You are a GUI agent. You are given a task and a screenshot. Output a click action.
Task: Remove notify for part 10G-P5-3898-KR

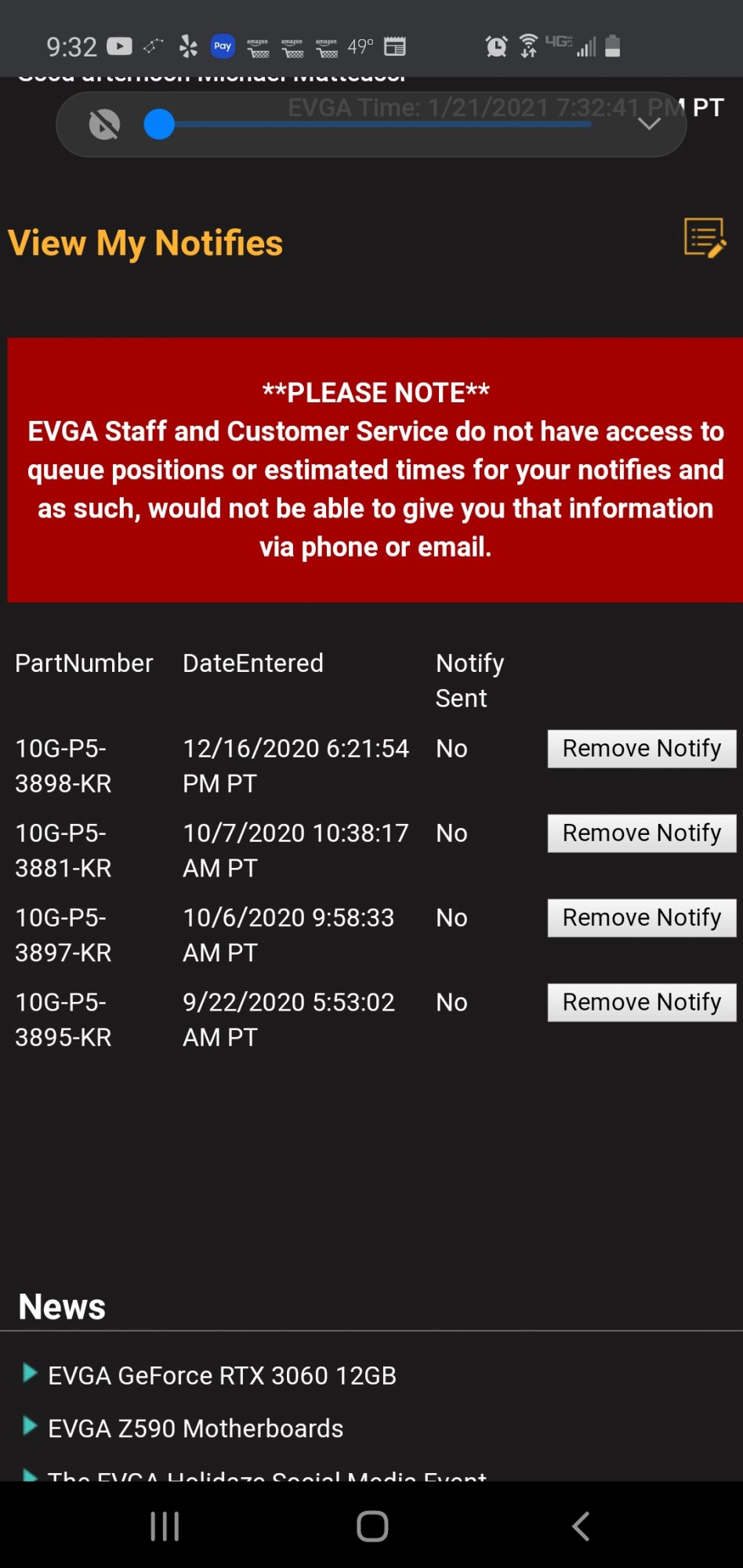click(641, 749)
